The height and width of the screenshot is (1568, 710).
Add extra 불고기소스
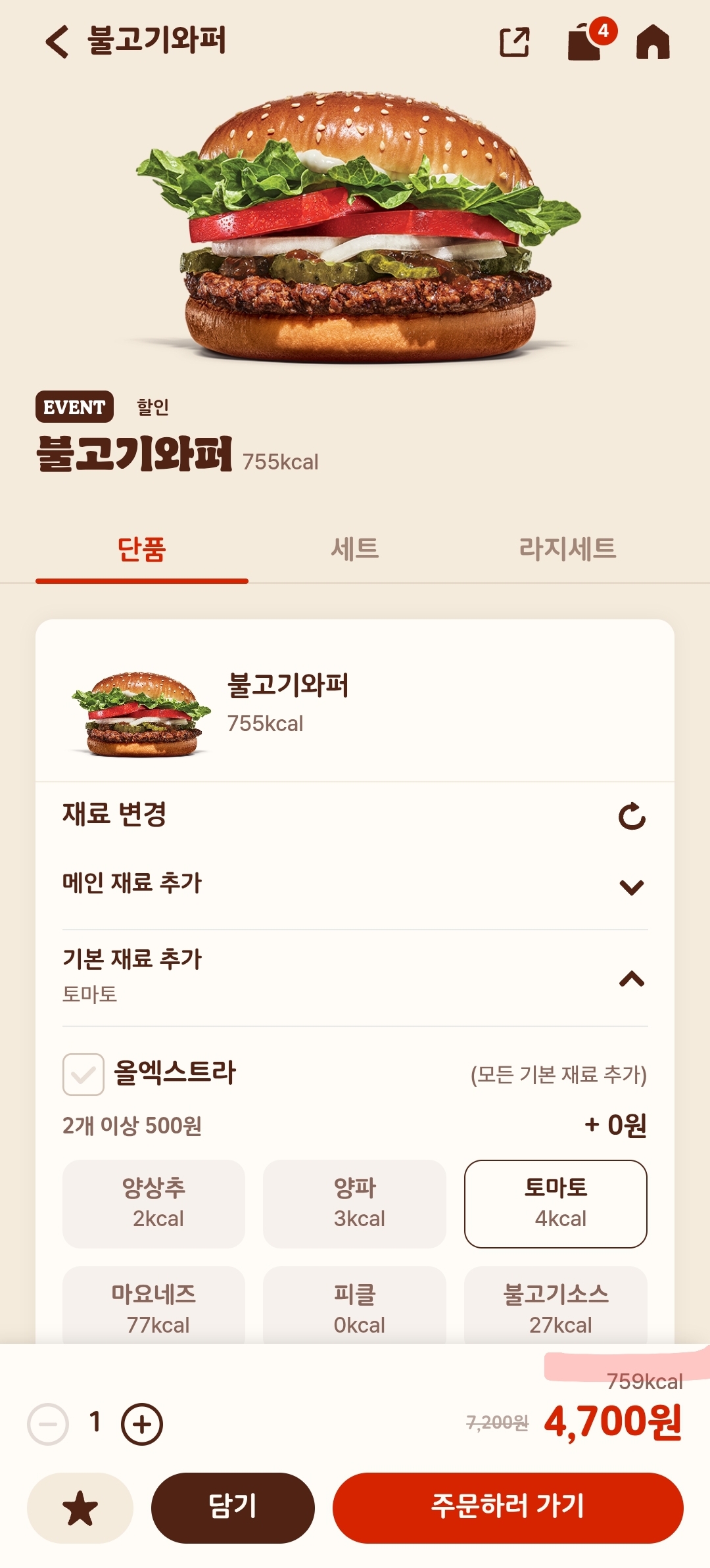[556, 1306]
